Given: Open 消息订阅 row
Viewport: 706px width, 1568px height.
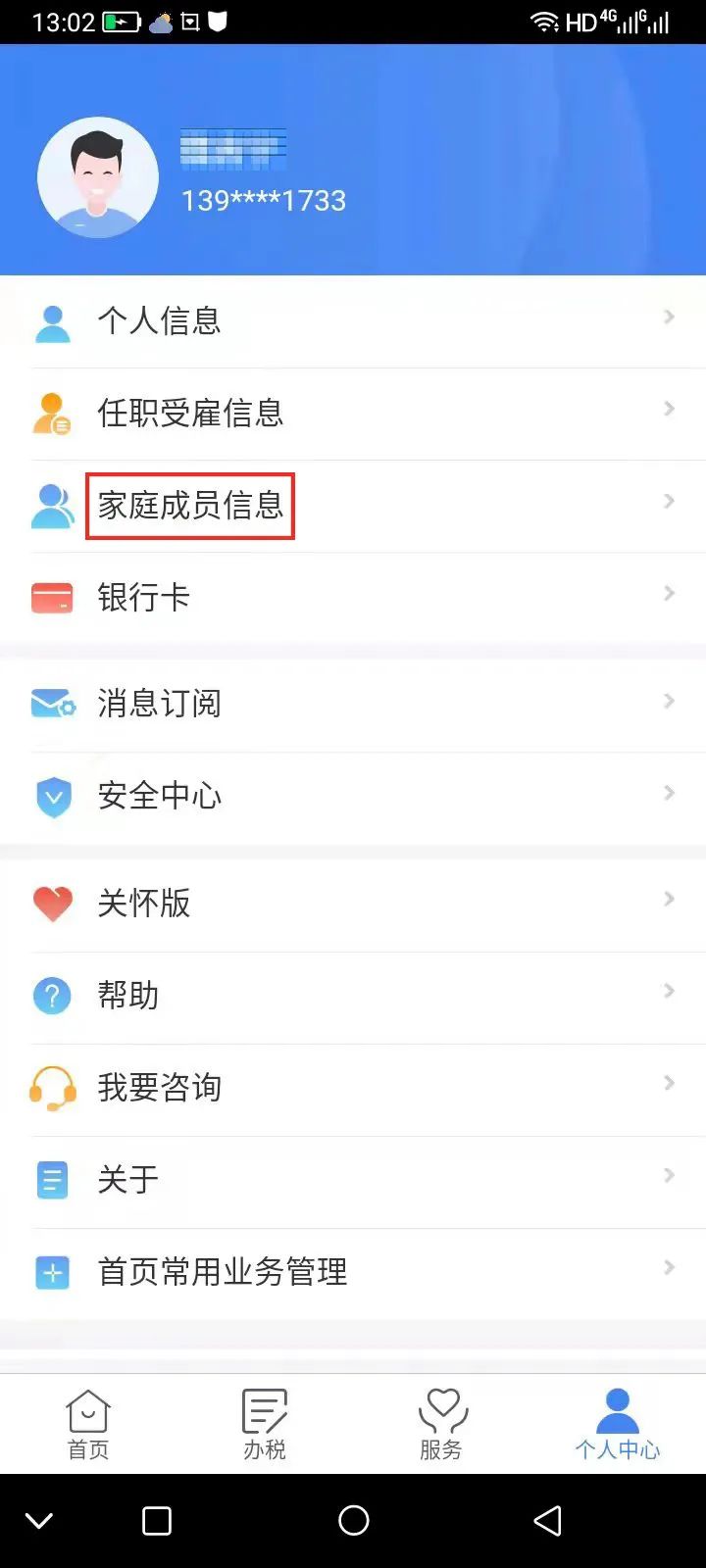Looking at the screenshot, I should pyautogui.click(x=353, y=704).
